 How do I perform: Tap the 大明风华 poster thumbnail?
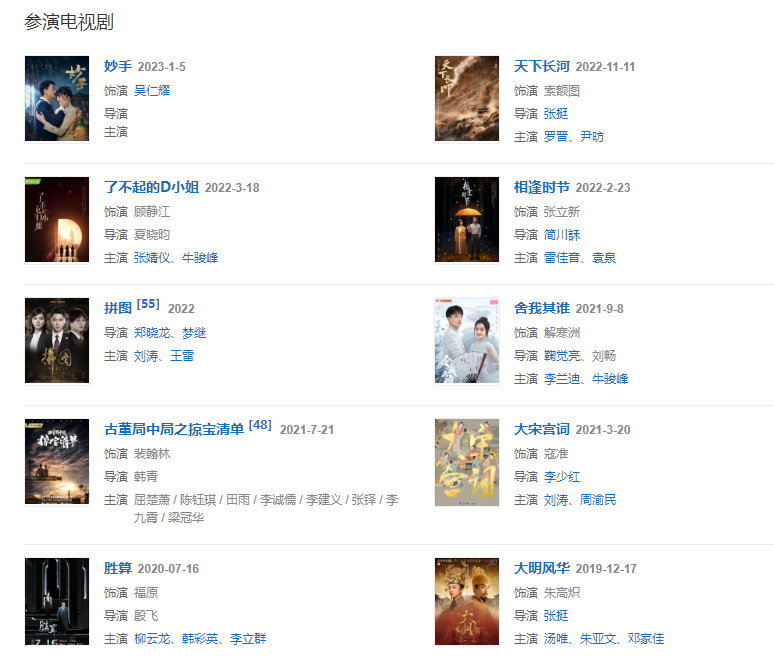coord(467,602)
